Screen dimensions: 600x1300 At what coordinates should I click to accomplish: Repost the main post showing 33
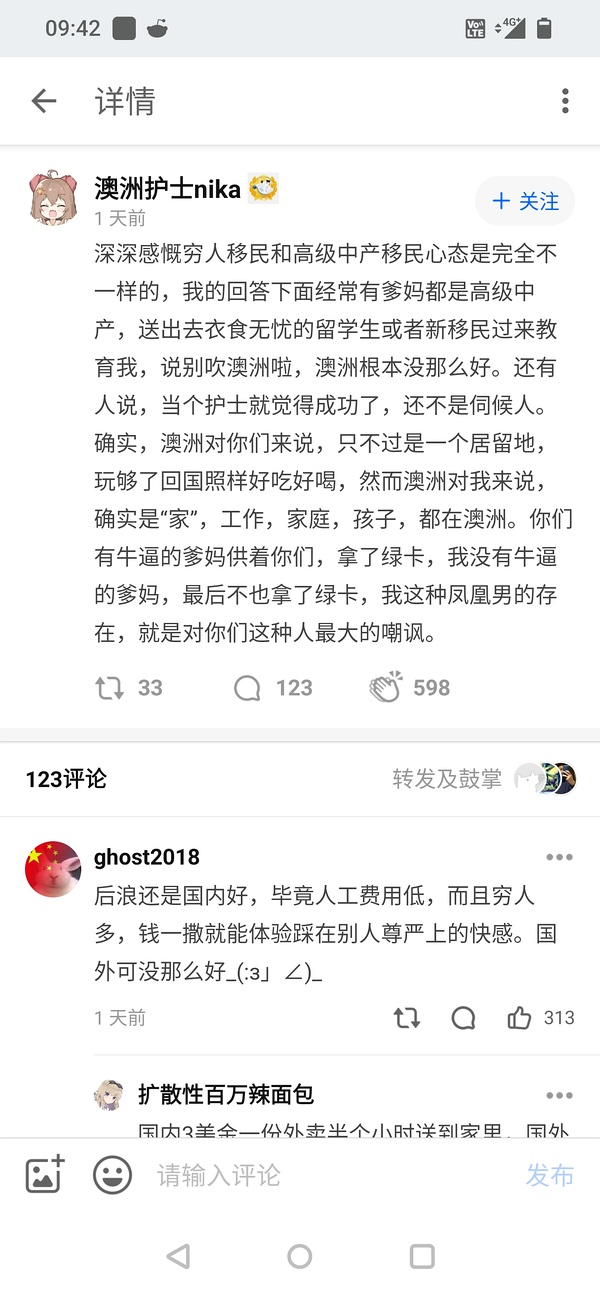[109, 688]
